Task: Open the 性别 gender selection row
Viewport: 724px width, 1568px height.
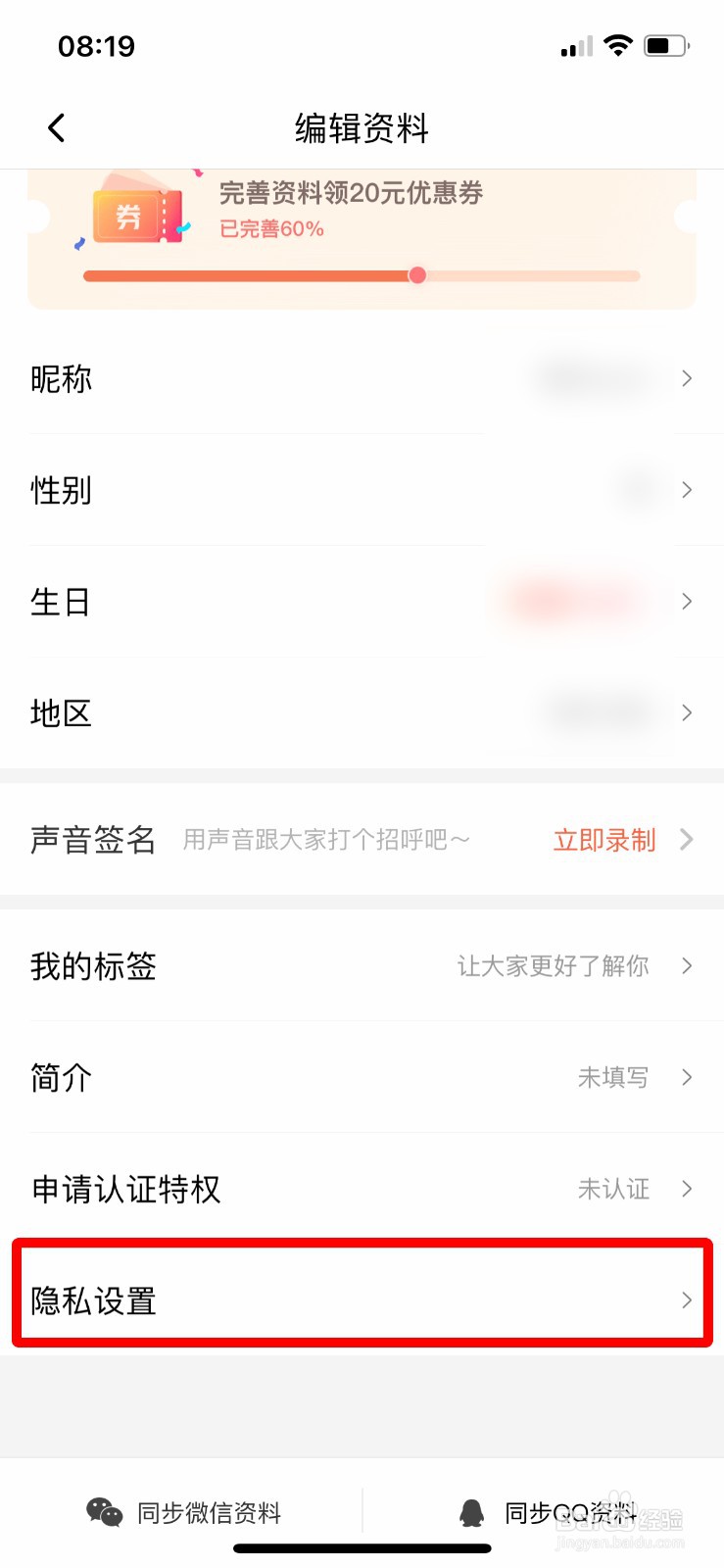Action: (362, 490)
